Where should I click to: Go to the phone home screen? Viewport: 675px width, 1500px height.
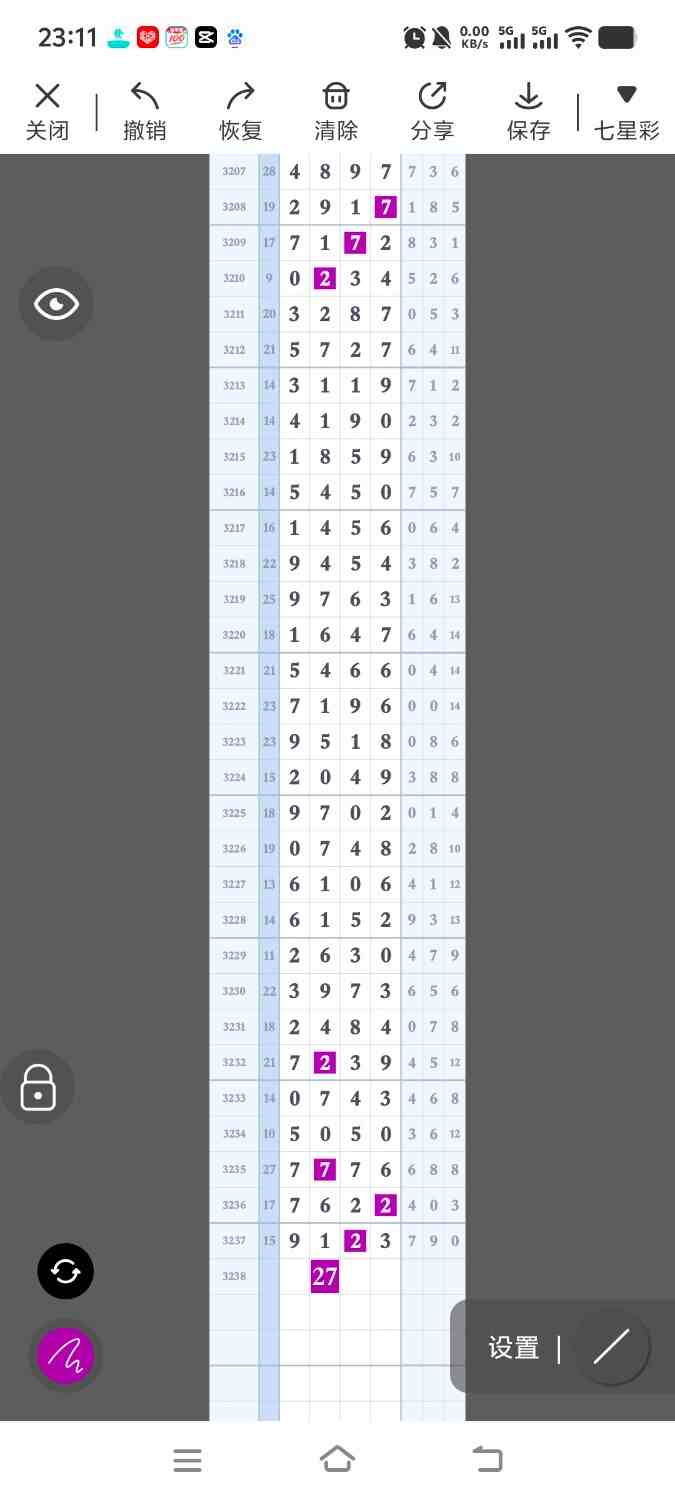[337, 1460]
